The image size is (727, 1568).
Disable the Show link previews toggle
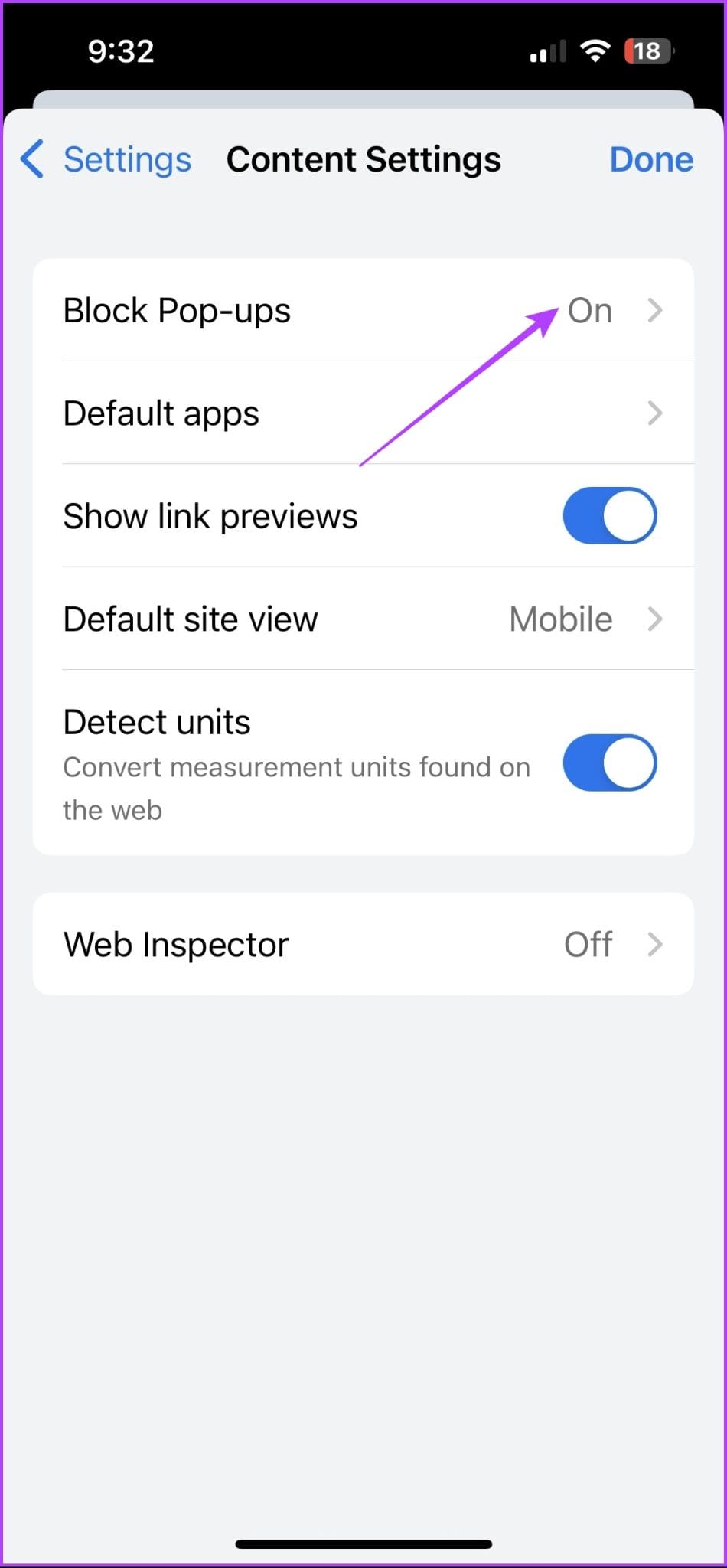click(x=610, y=516)
